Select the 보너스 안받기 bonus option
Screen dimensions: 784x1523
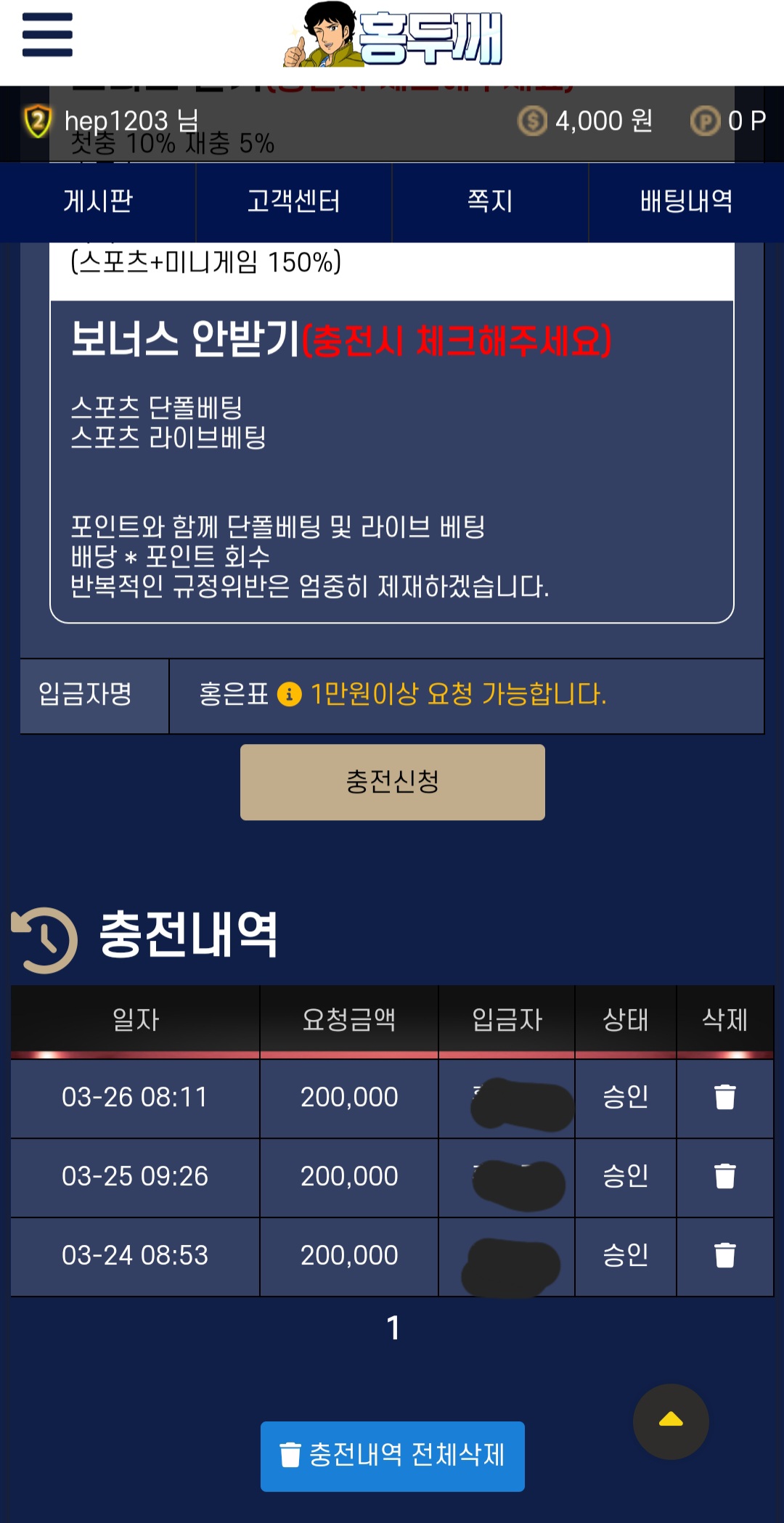click(392, 461)
